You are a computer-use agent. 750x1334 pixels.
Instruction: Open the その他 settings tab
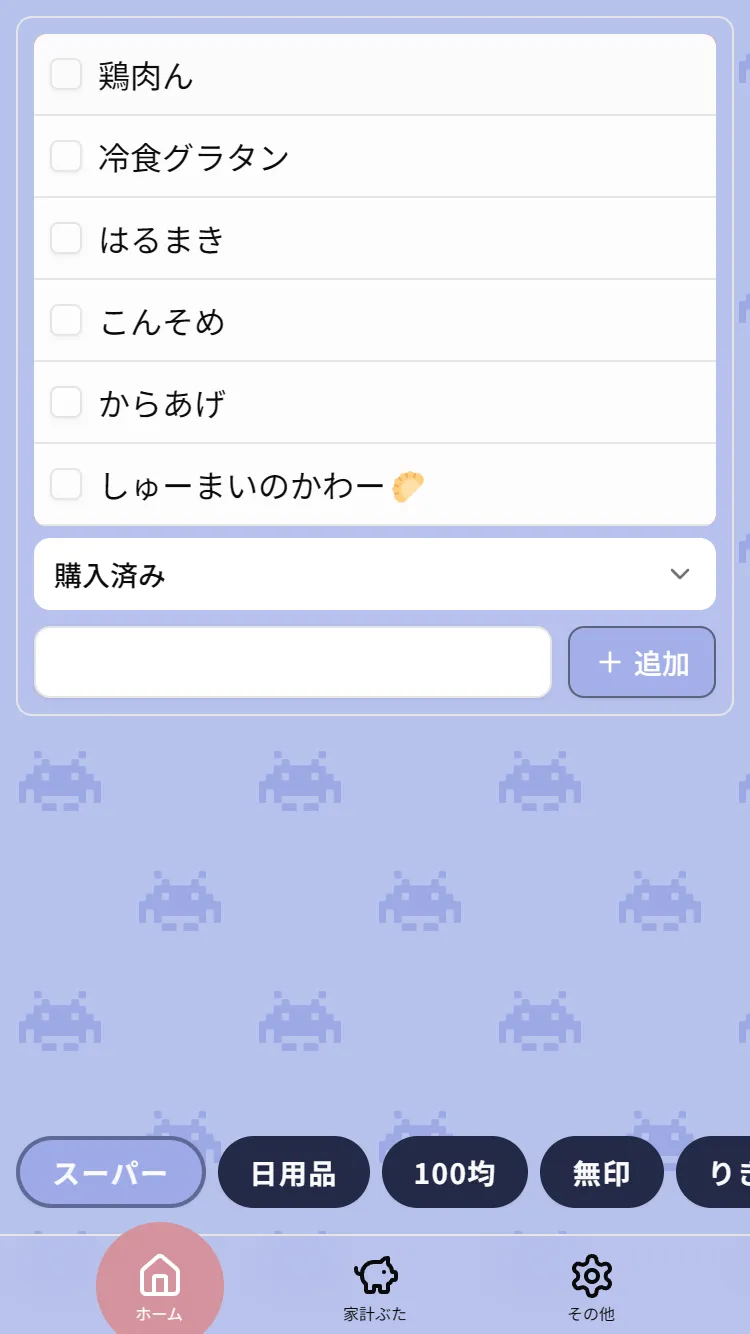point(591,1286)
